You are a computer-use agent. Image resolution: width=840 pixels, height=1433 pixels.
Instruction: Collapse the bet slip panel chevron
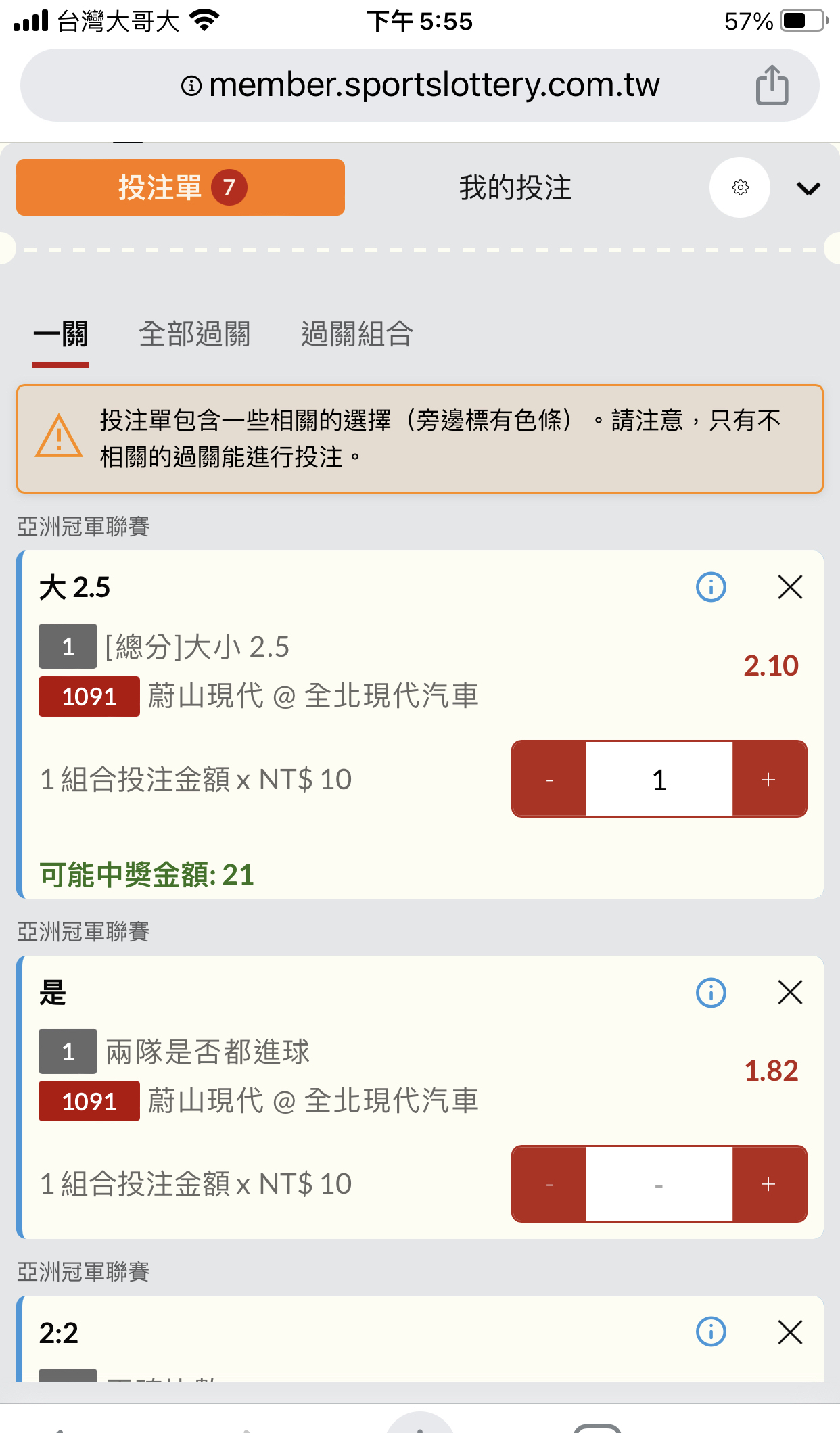tap(808, 189)
